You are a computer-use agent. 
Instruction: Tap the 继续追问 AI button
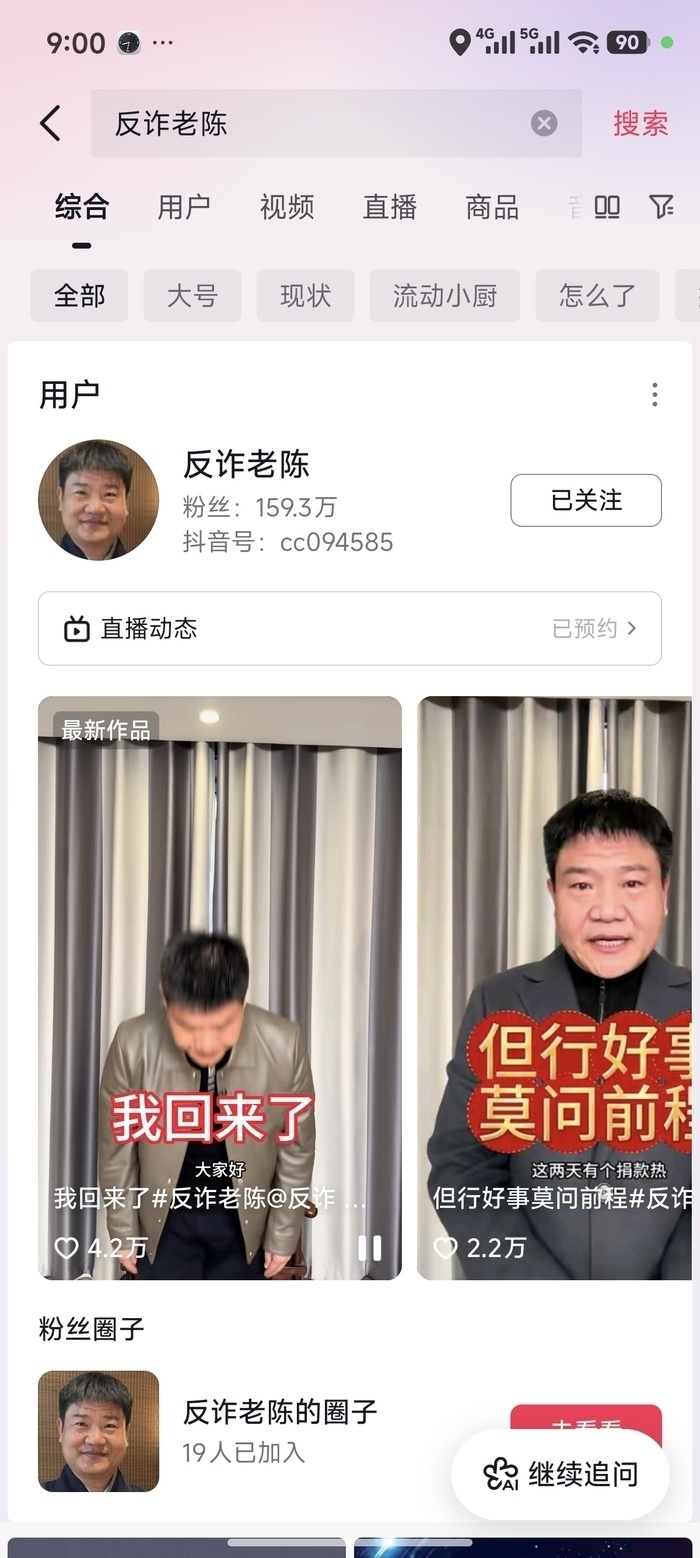pyautogui.click(x=561, y=1474)
